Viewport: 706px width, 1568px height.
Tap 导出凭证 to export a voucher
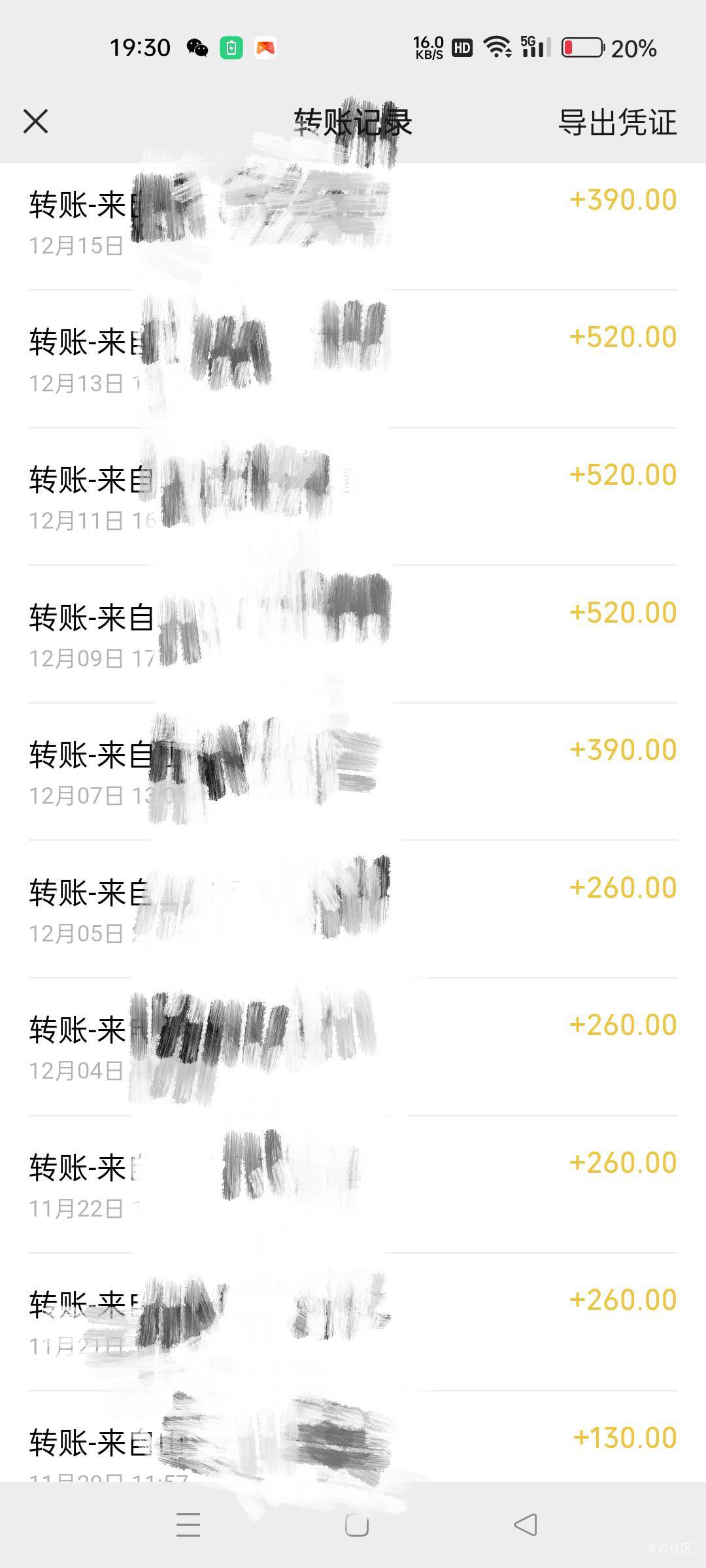[x=617, y=122]
